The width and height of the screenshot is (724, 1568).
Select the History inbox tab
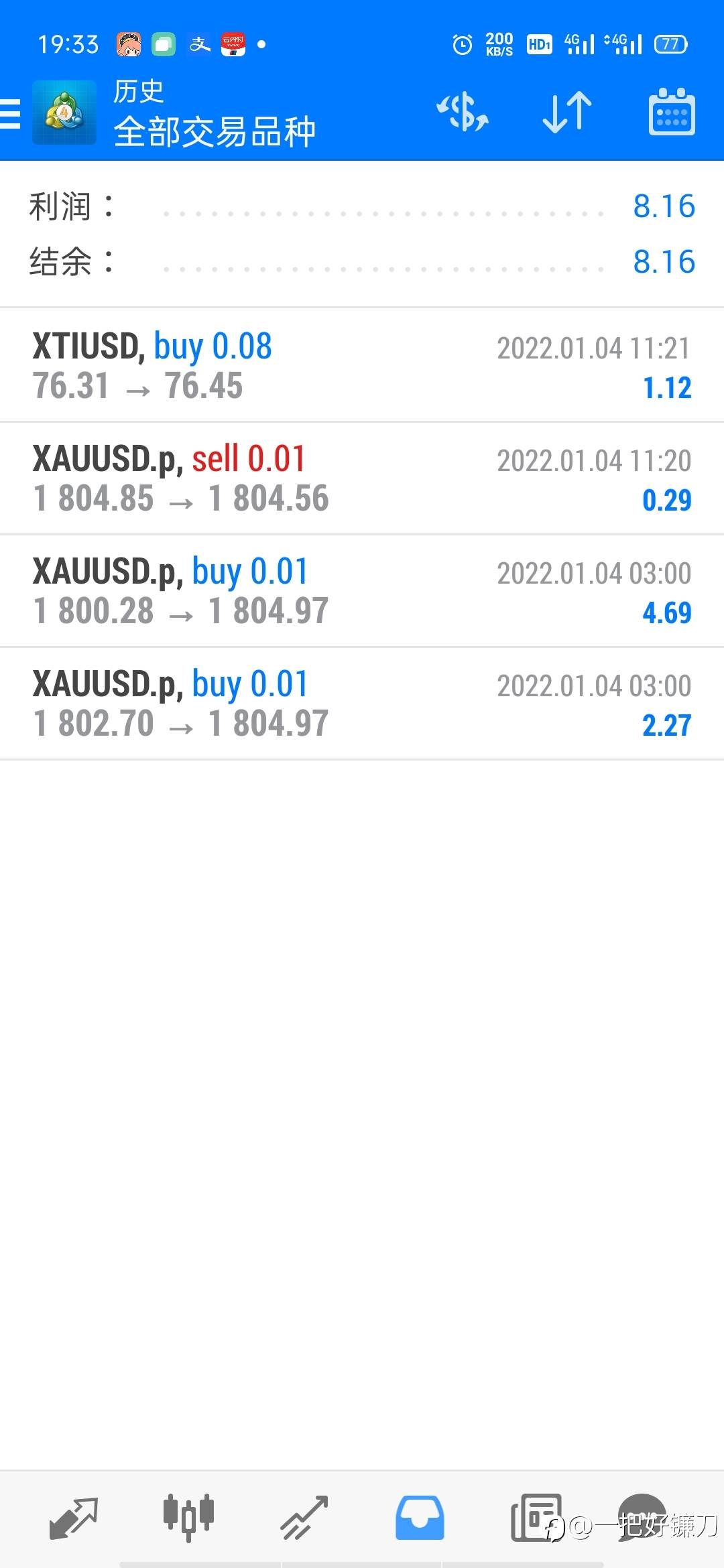[420, 1517]
